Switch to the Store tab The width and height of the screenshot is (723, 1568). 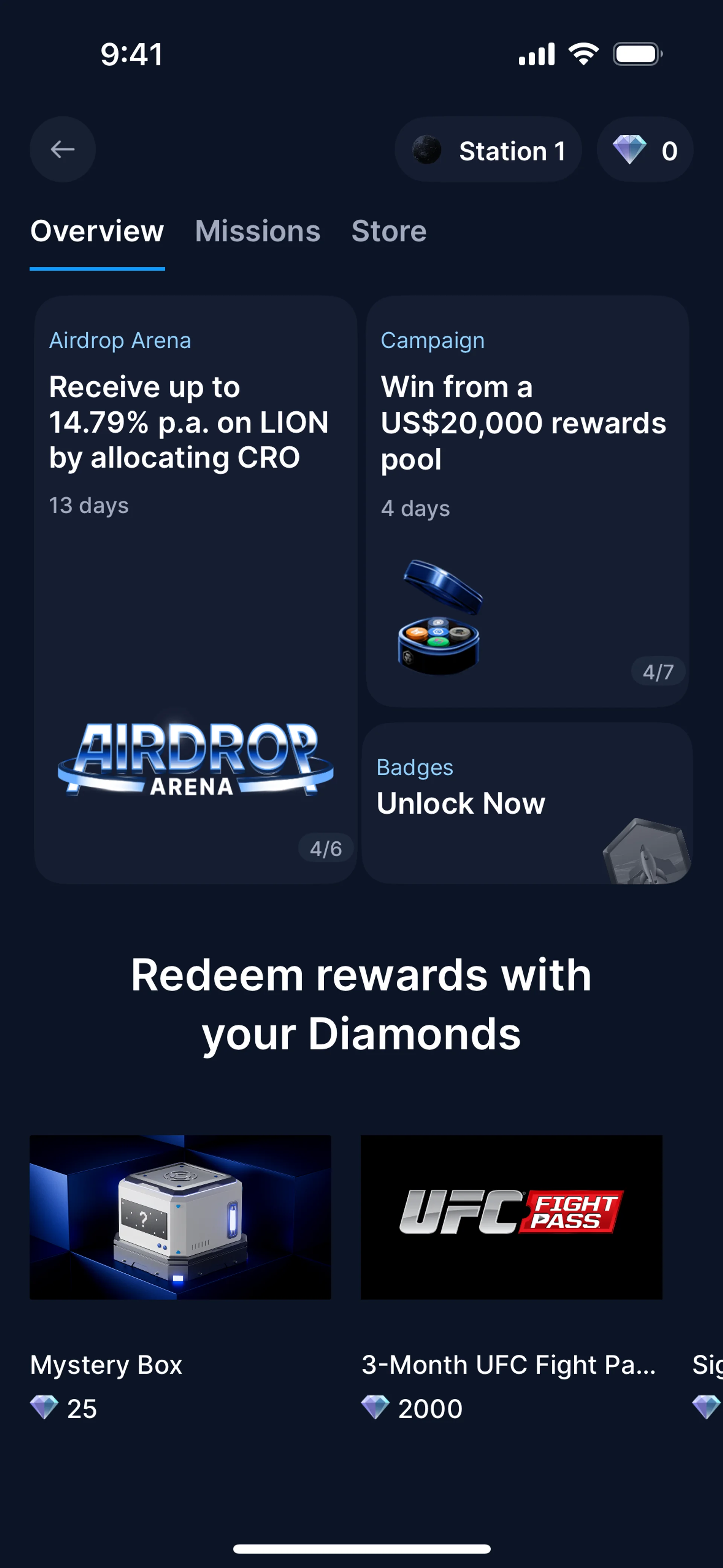click(x=389, y=231)
